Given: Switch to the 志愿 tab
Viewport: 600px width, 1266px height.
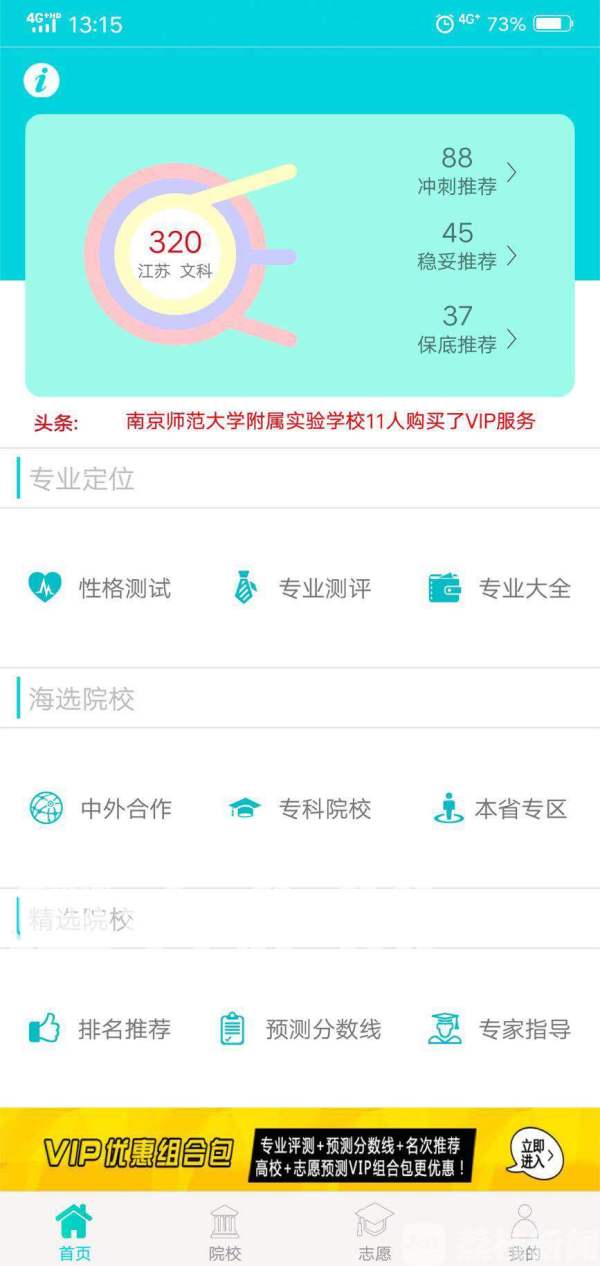Looking at the screenshot, I should click(x=375, y=1232).
